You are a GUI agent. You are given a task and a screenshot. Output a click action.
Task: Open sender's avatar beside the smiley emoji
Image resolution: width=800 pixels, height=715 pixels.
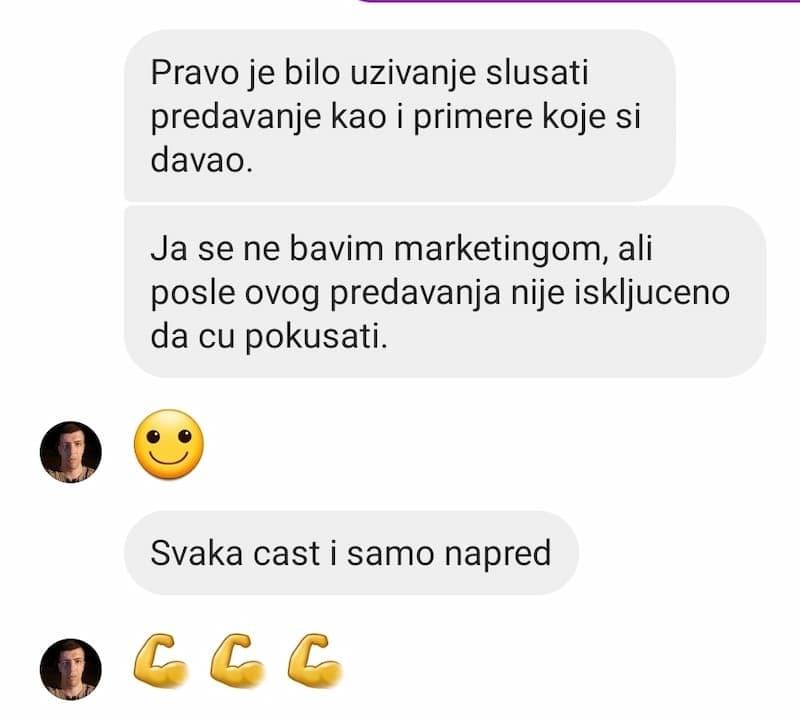coord(71,453)
